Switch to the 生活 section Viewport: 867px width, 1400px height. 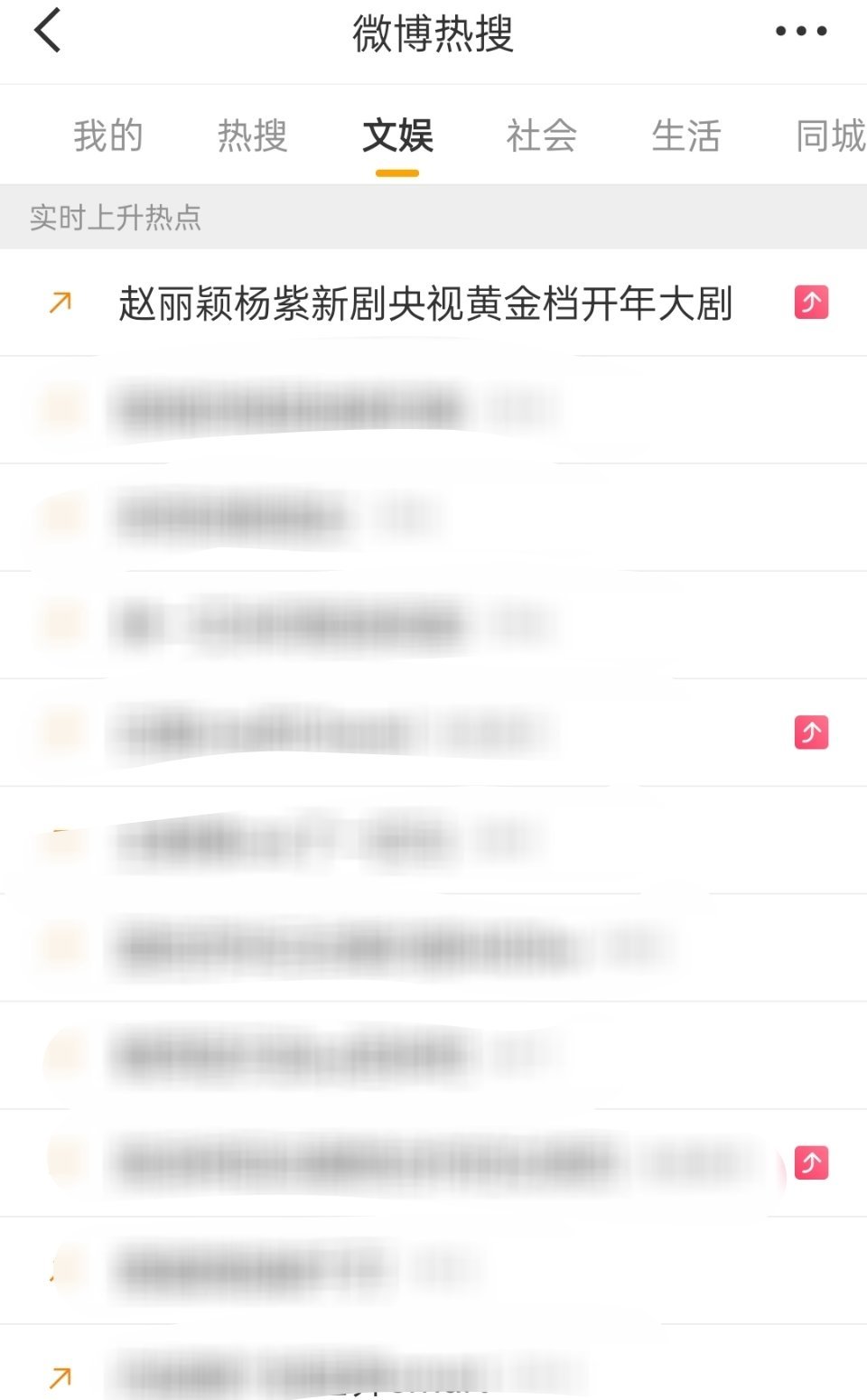686,135
